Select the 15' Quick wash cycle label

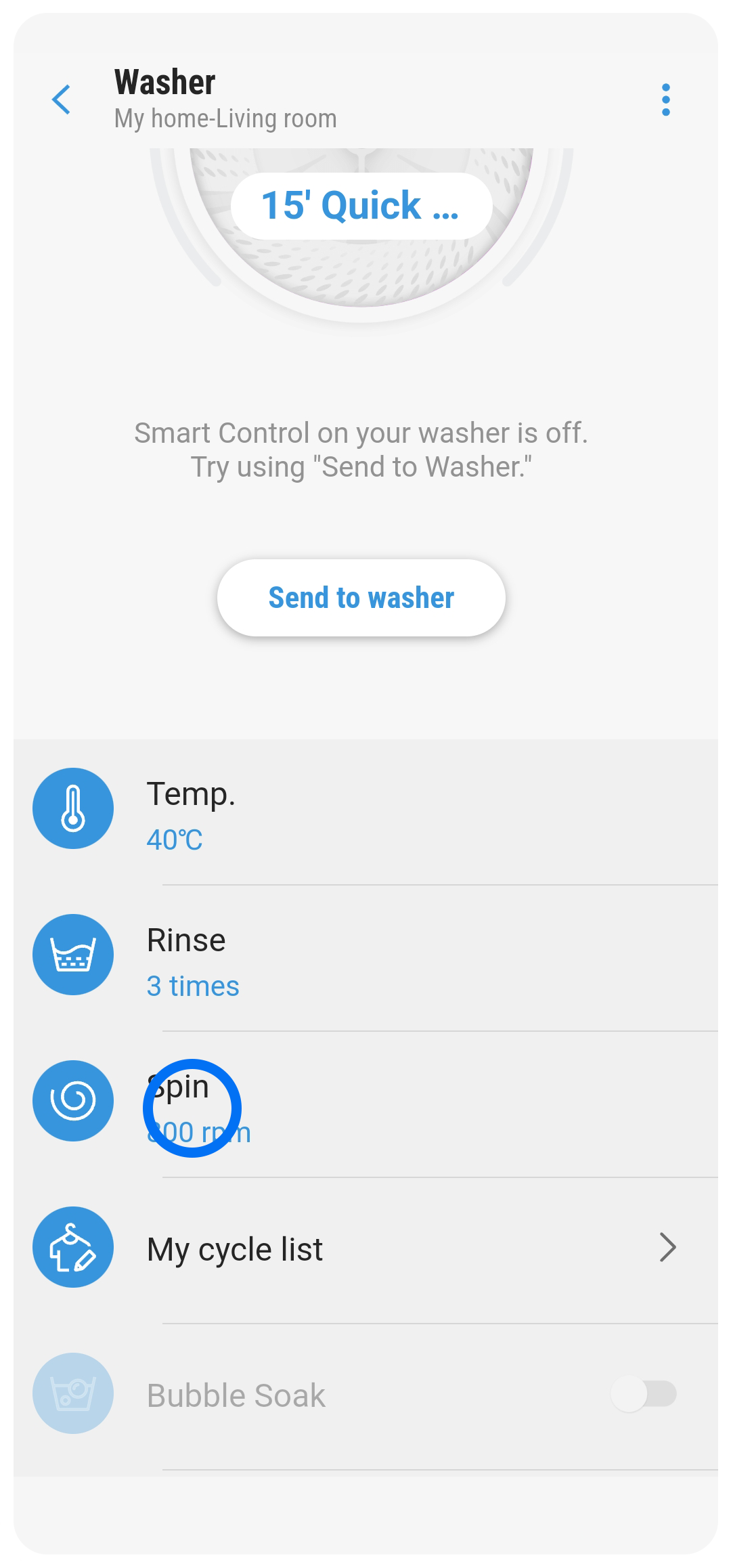click(x=361, y=206)
